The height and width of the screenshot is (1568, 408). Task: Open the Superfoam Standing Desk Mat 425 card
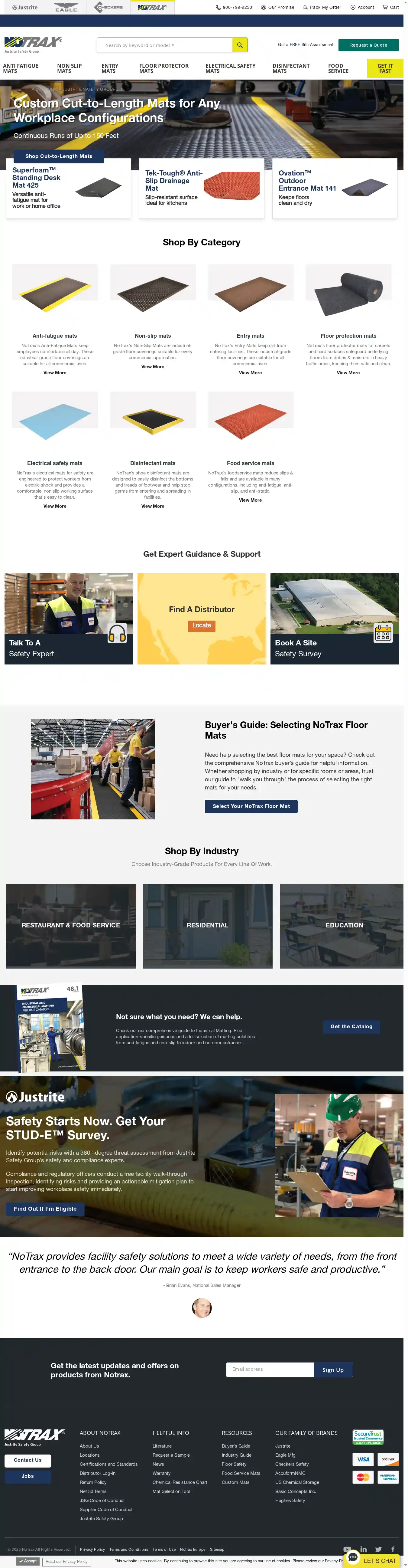click(68, 188)
